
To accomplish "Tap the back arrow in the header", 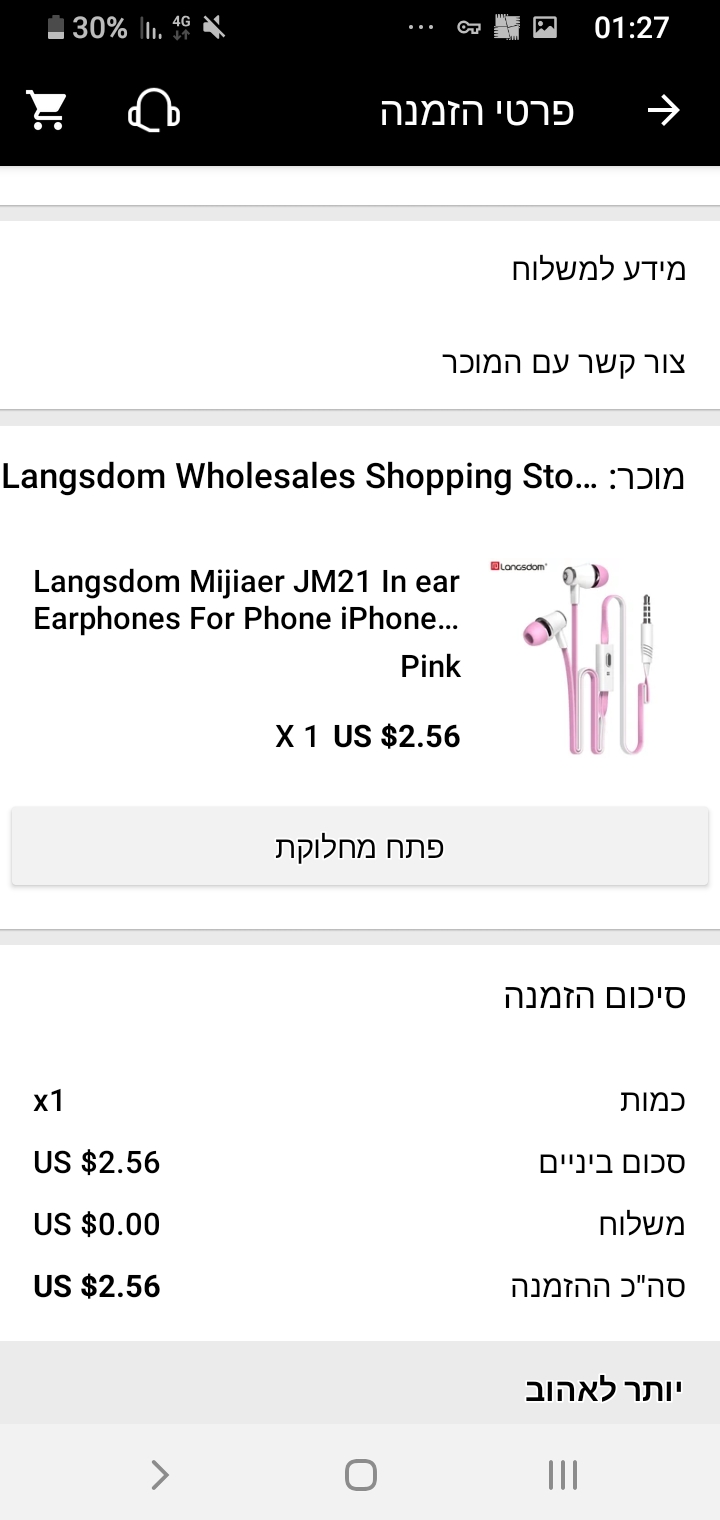I will click(x=664, y=110).
